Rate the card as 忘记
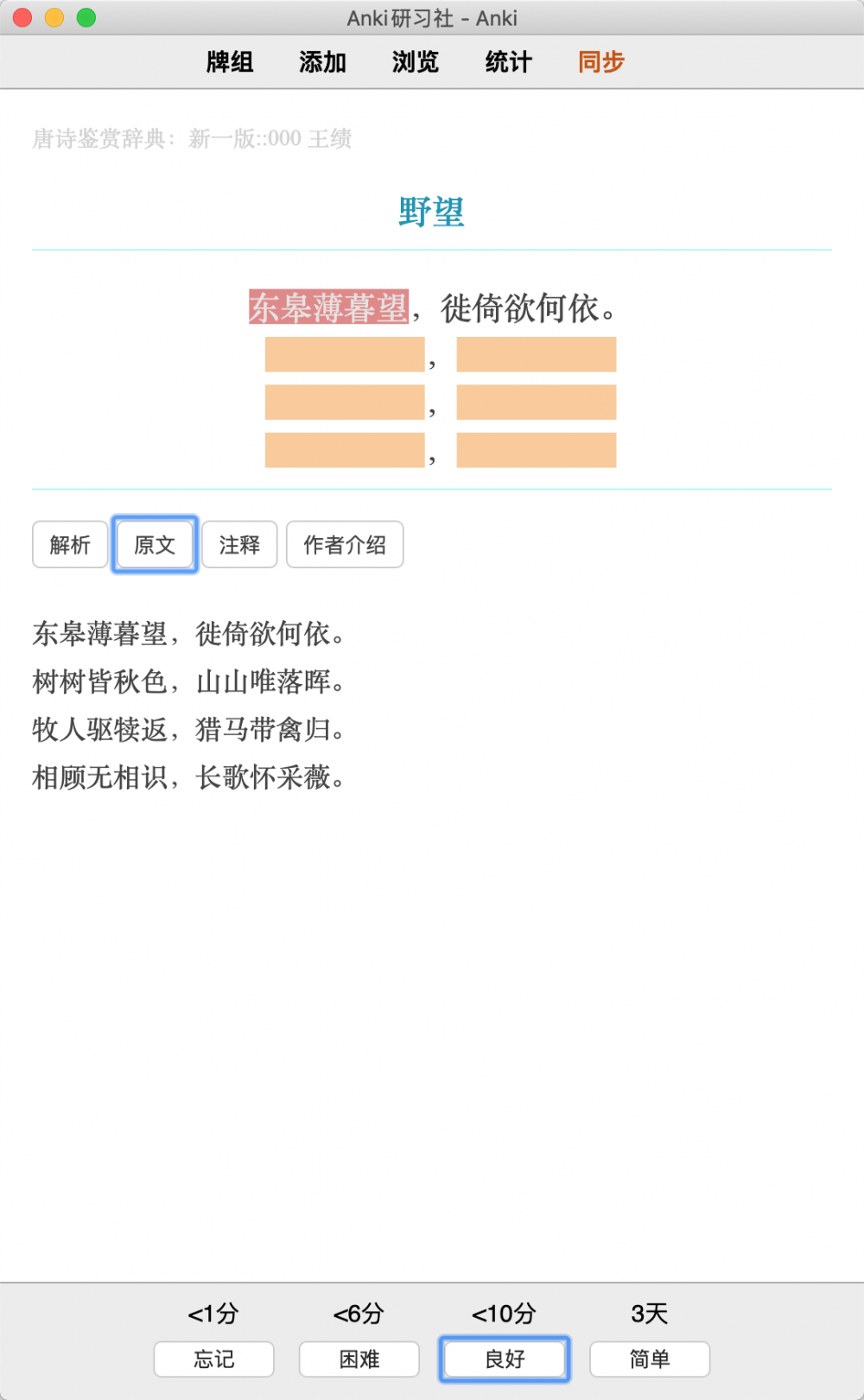The width and height of the screenshot is (864, 1400). [x=214, y=1359]
